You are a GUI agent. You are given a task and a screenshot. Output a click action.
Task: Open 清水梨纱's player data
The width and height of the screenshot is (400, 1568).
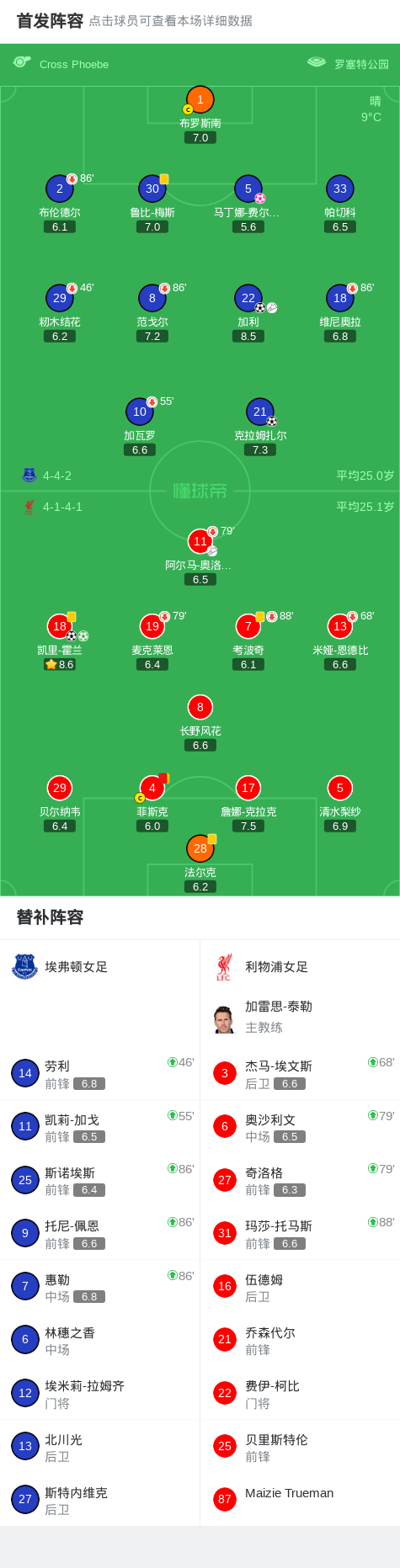340,803
